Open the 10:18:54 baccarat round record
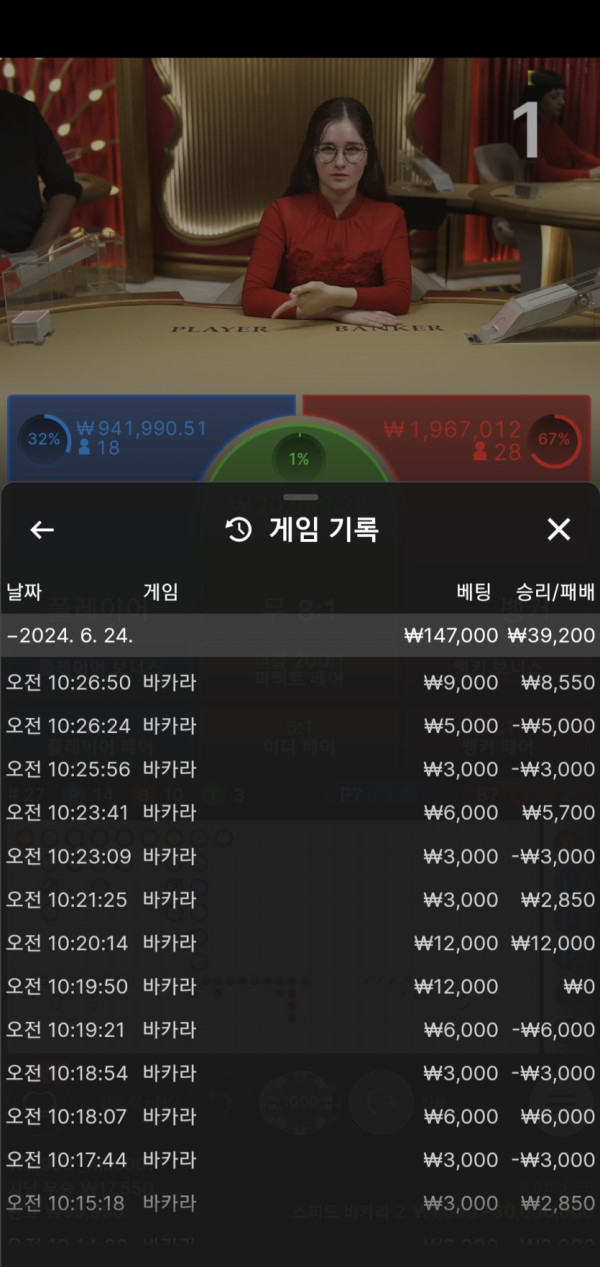 (x=300, y=1073)
